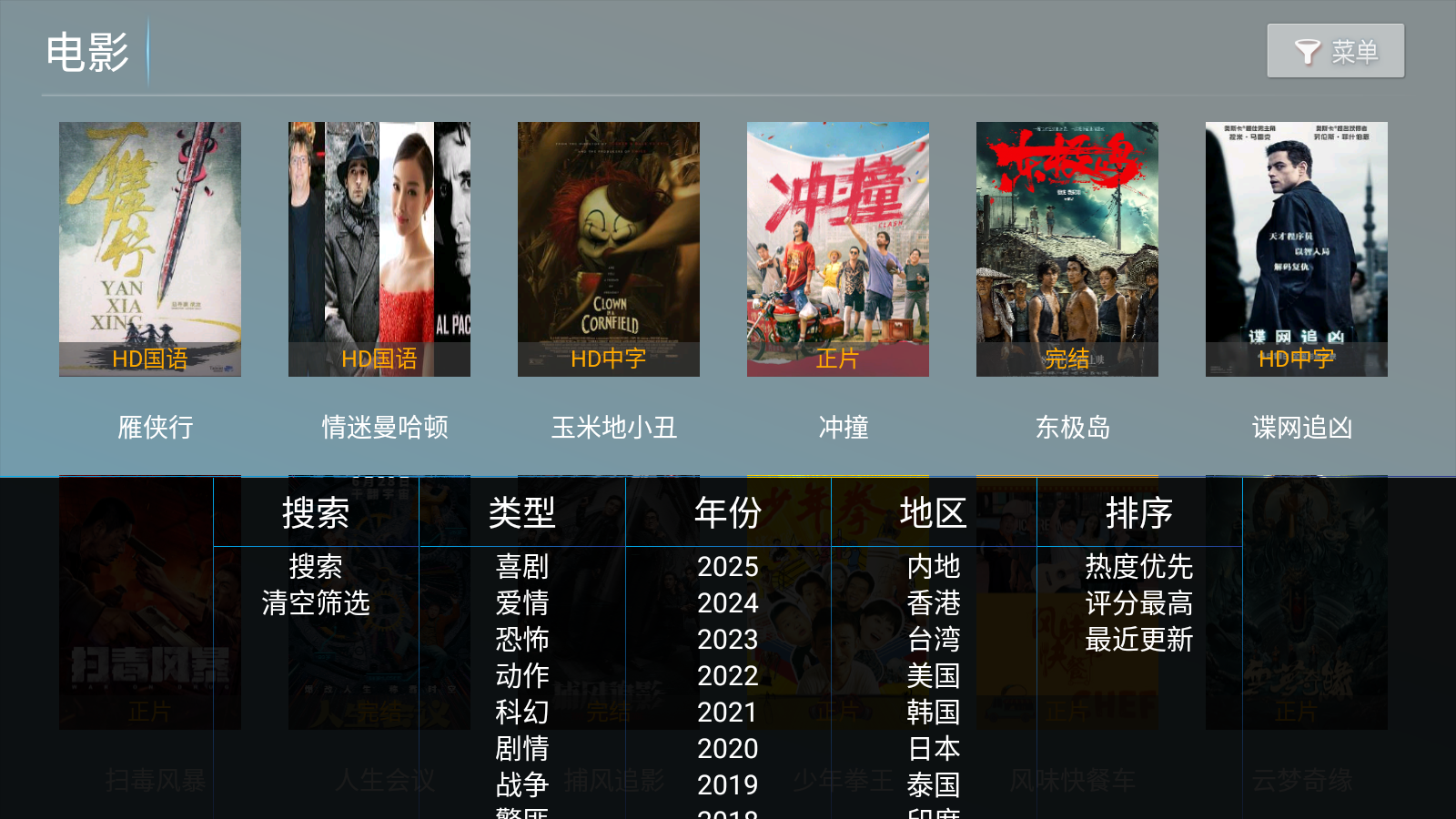
Task: Sort by 热度优先
Action: [x=1139, y=567]
